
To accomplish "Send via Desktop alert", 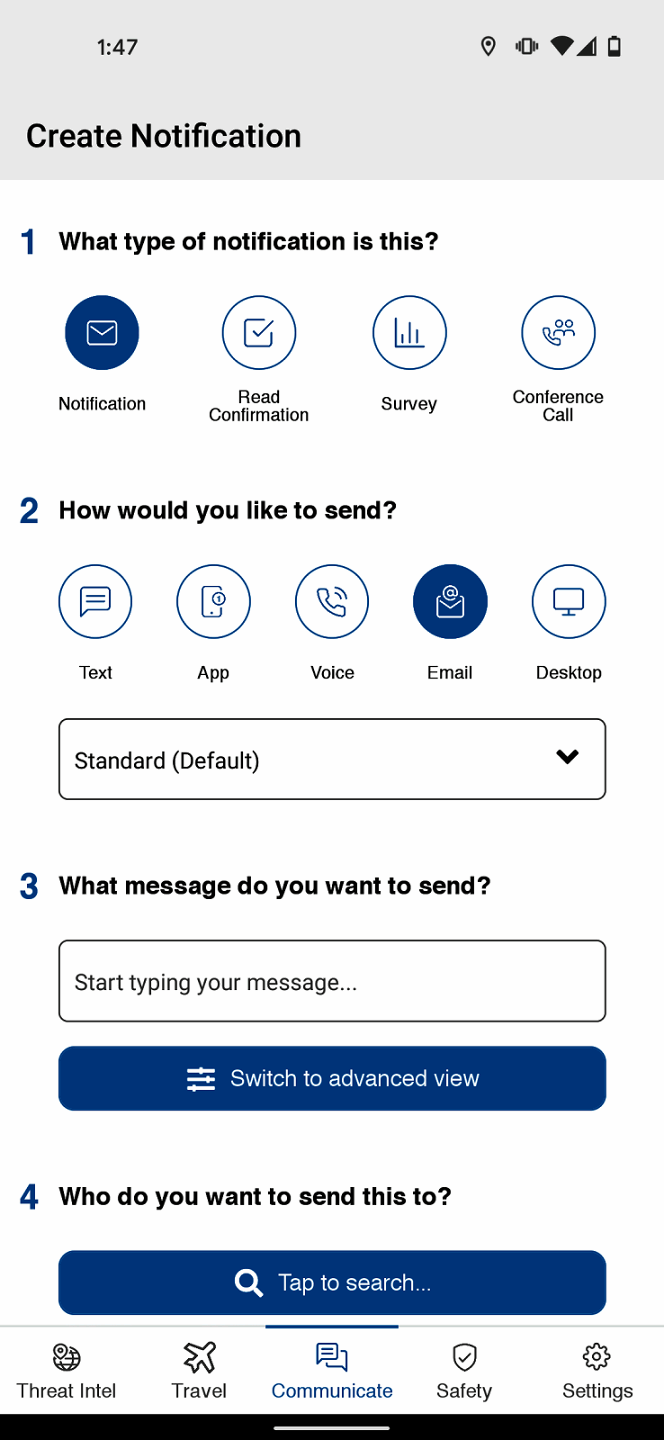I will click(568, 602).
